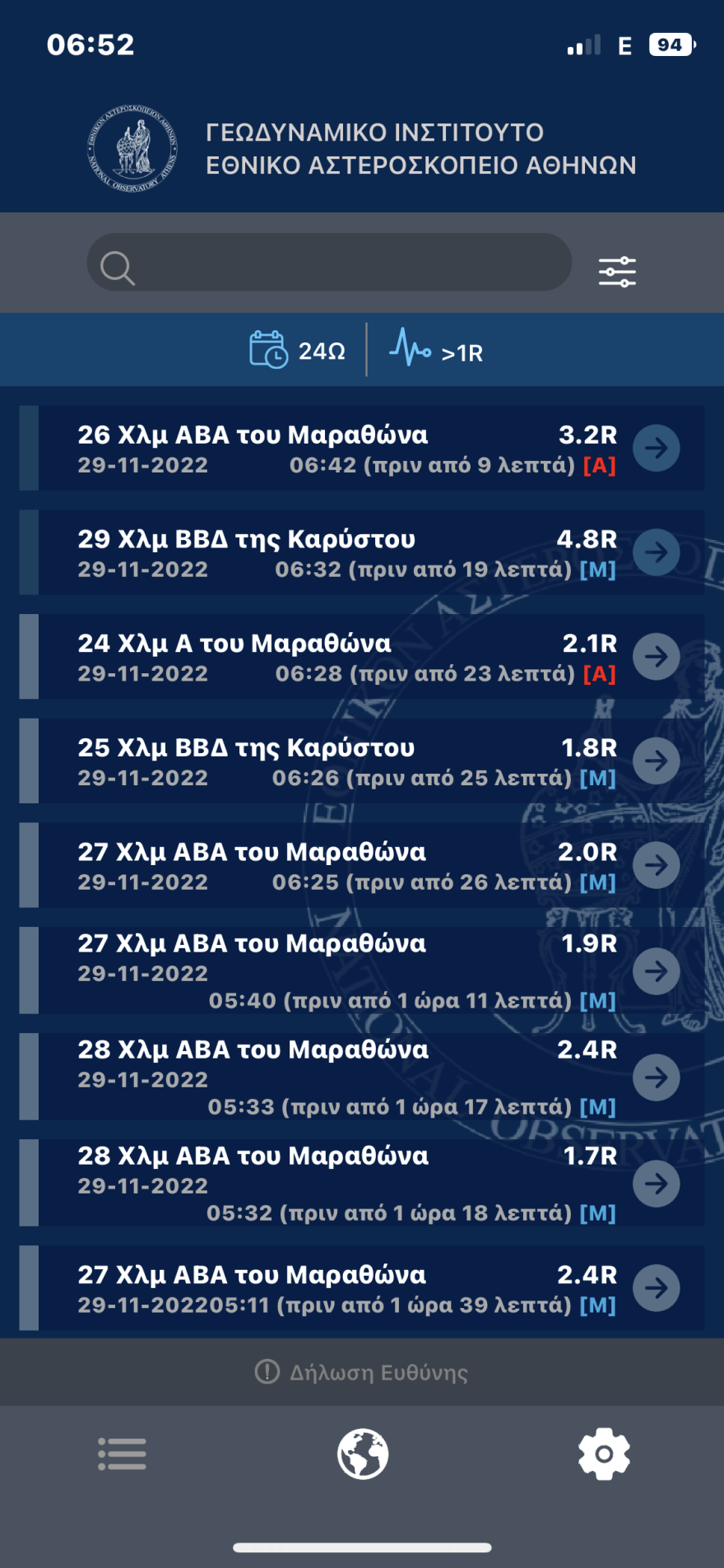
Task: Toggle the [A] marker on the 3.2R Marathon quake
Action: (x=600, y=465)
